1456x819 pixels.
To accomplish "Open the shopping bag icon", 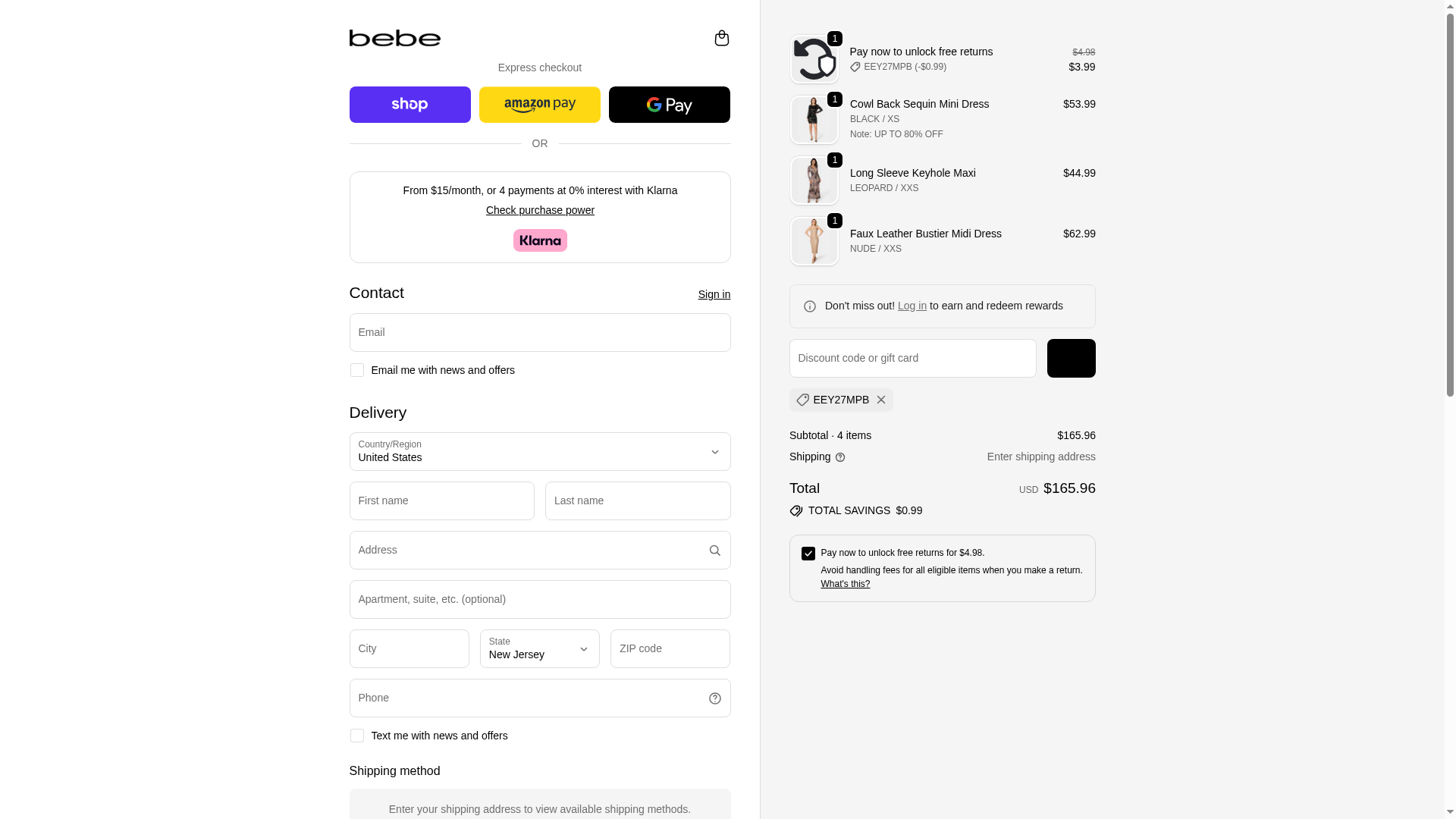I will 721,38.
